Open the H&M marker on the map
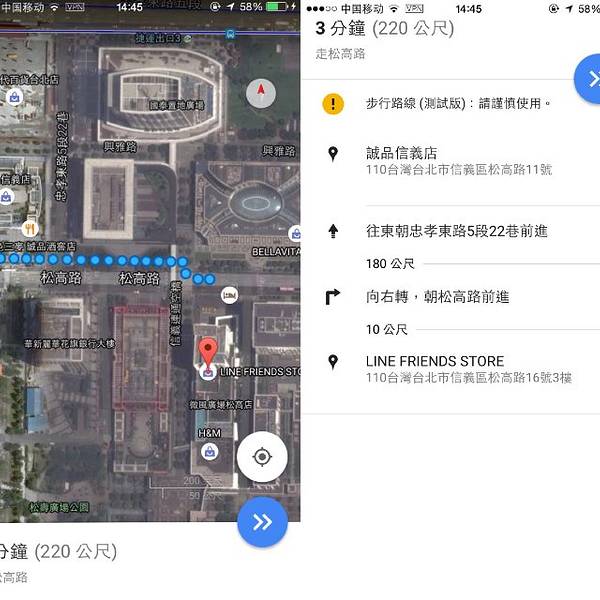Screen dimensions: 600x600 pyautogui.click(x=209, y=450)
